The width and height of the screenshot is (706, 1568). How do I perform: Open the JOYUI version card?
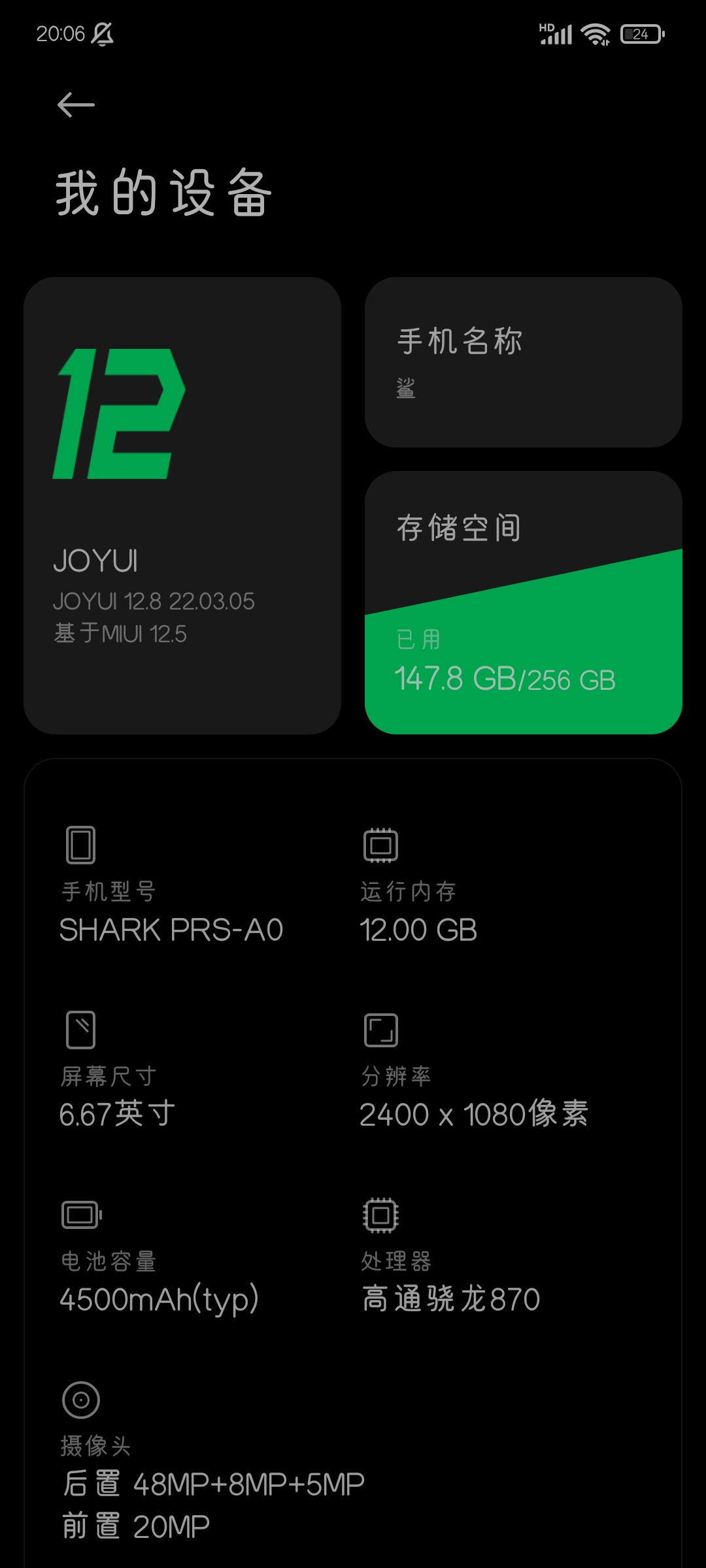click(182, 505)
